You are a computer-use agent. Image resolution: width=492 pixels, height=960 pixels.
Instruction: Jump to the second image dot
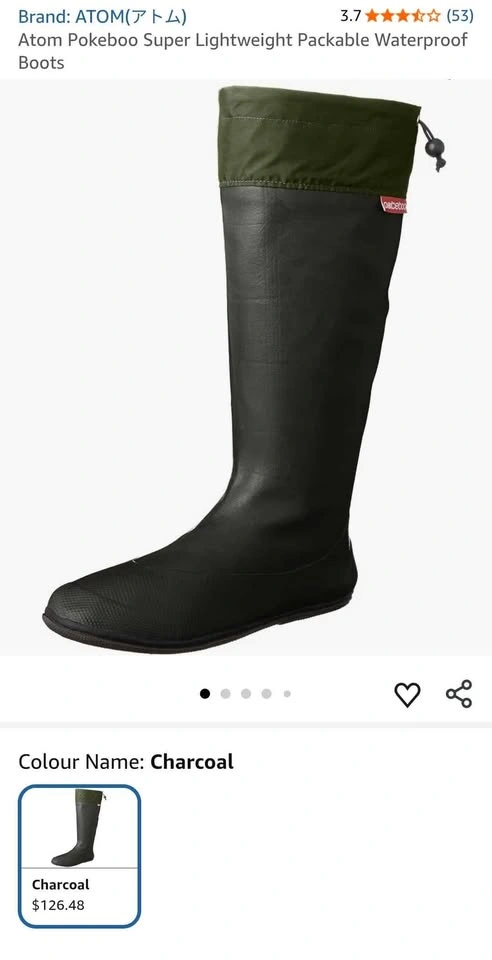pyautogui.click(x=225, y=694)
